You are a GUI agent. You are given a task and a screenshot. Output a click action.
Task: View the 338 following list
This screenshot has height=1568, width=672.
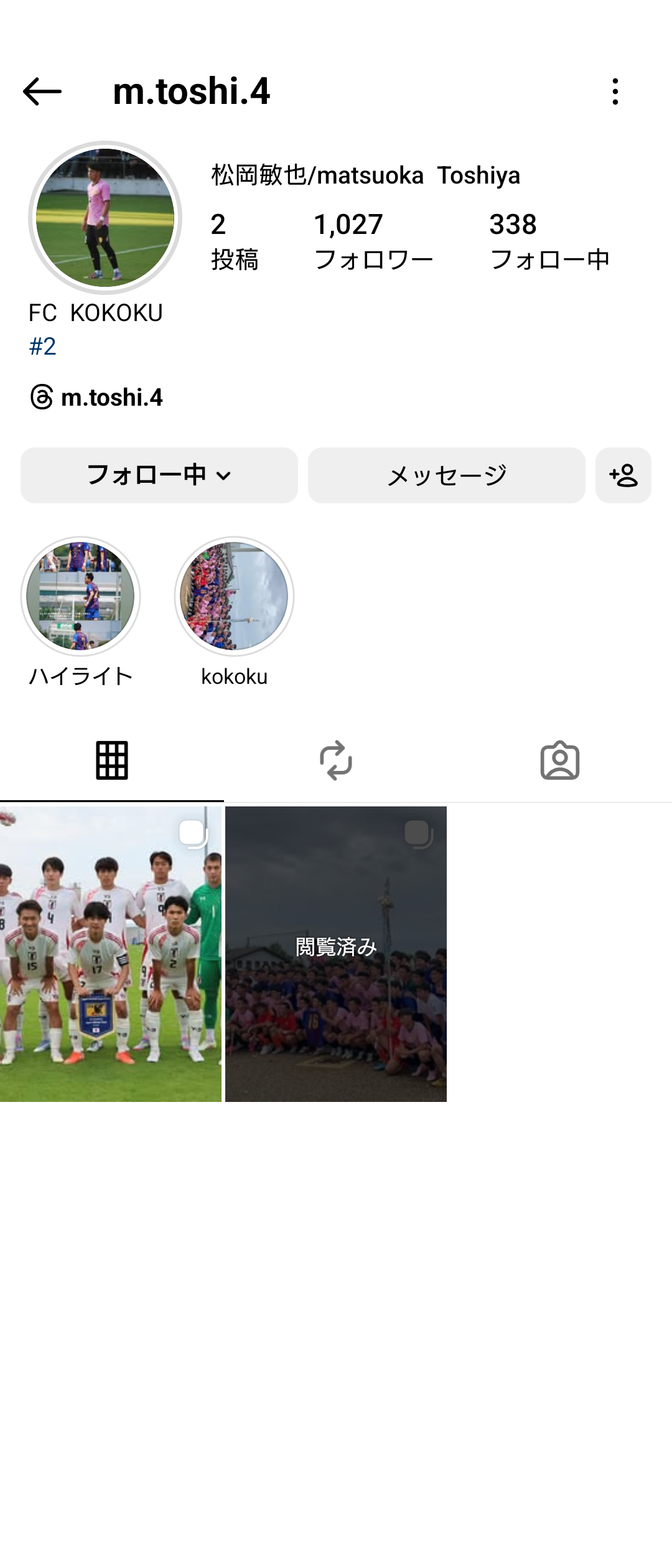pos(549,241)
